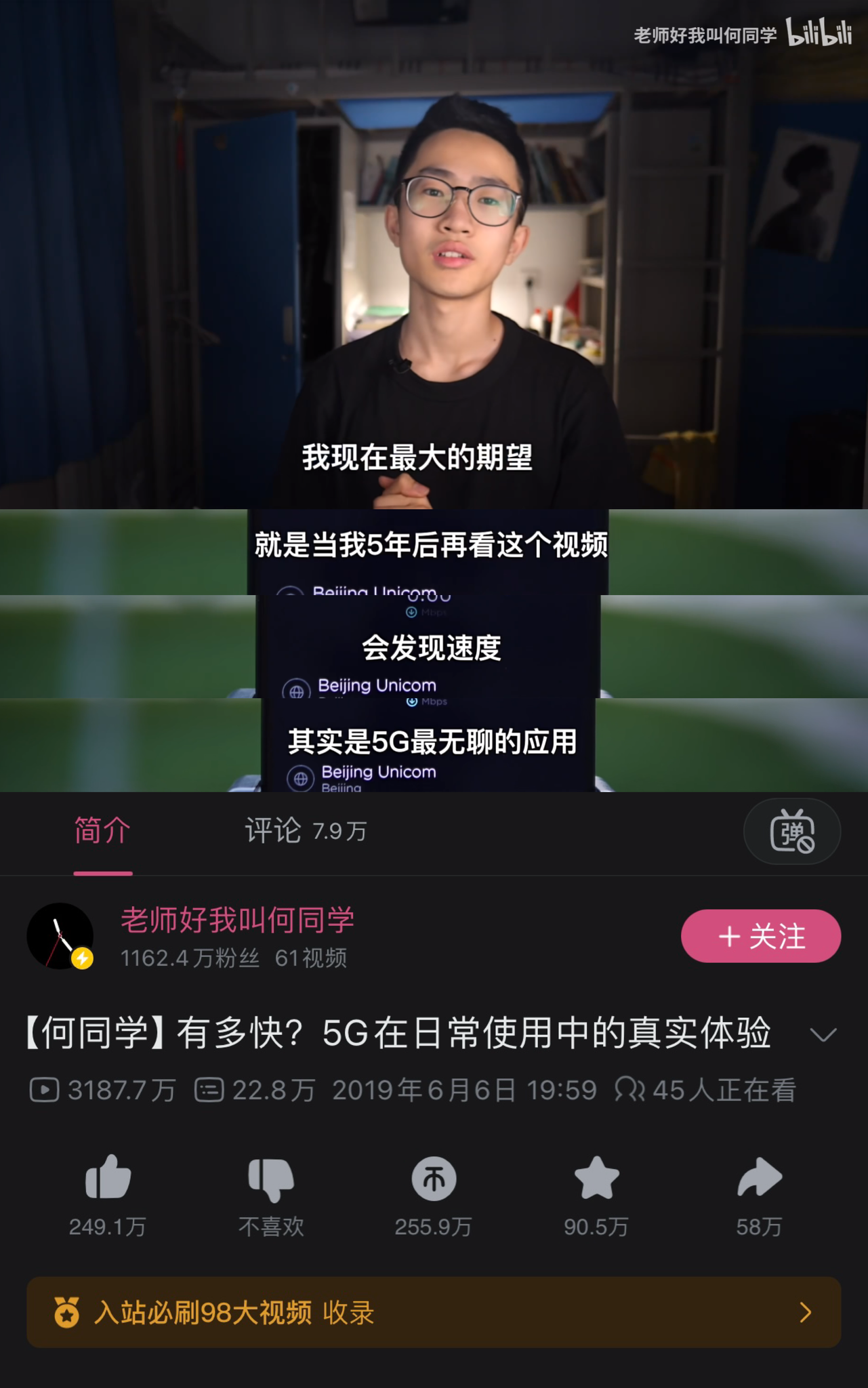Viewport: 868px width, 1388px height.
Task: Click the +关注 follow button
Action: point(760,937)
